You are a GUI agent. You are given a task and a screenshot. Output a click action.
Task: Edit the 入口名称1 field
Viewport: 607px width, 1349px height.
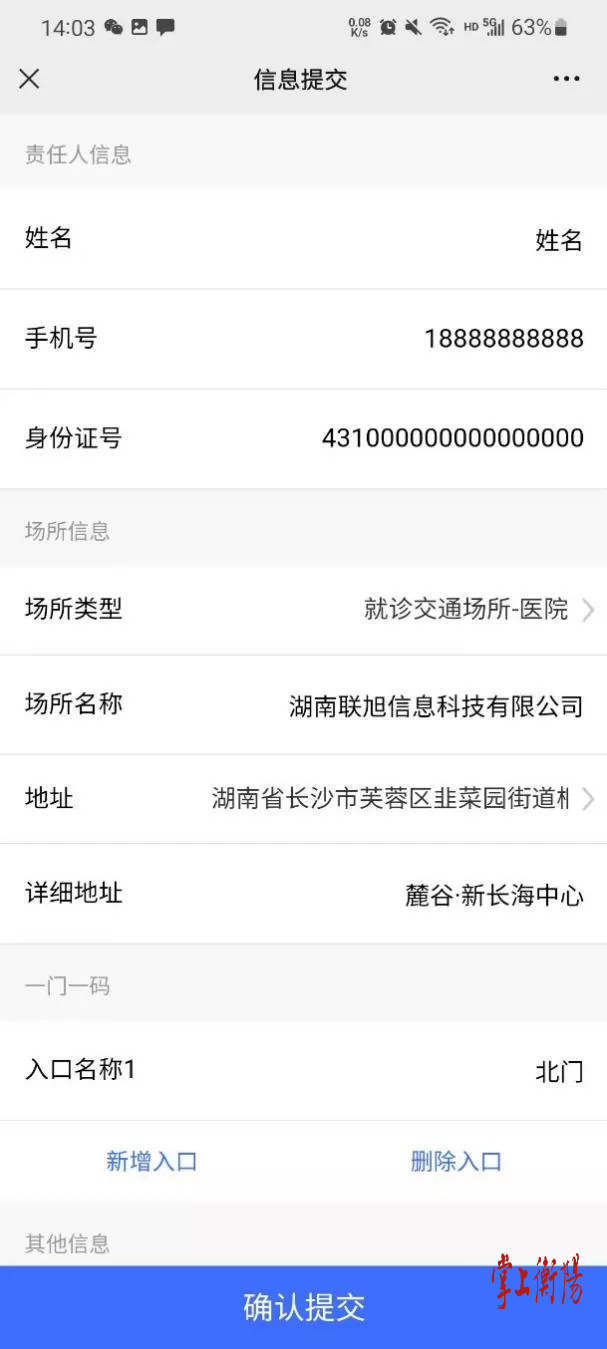click(x=303, y=1071)
